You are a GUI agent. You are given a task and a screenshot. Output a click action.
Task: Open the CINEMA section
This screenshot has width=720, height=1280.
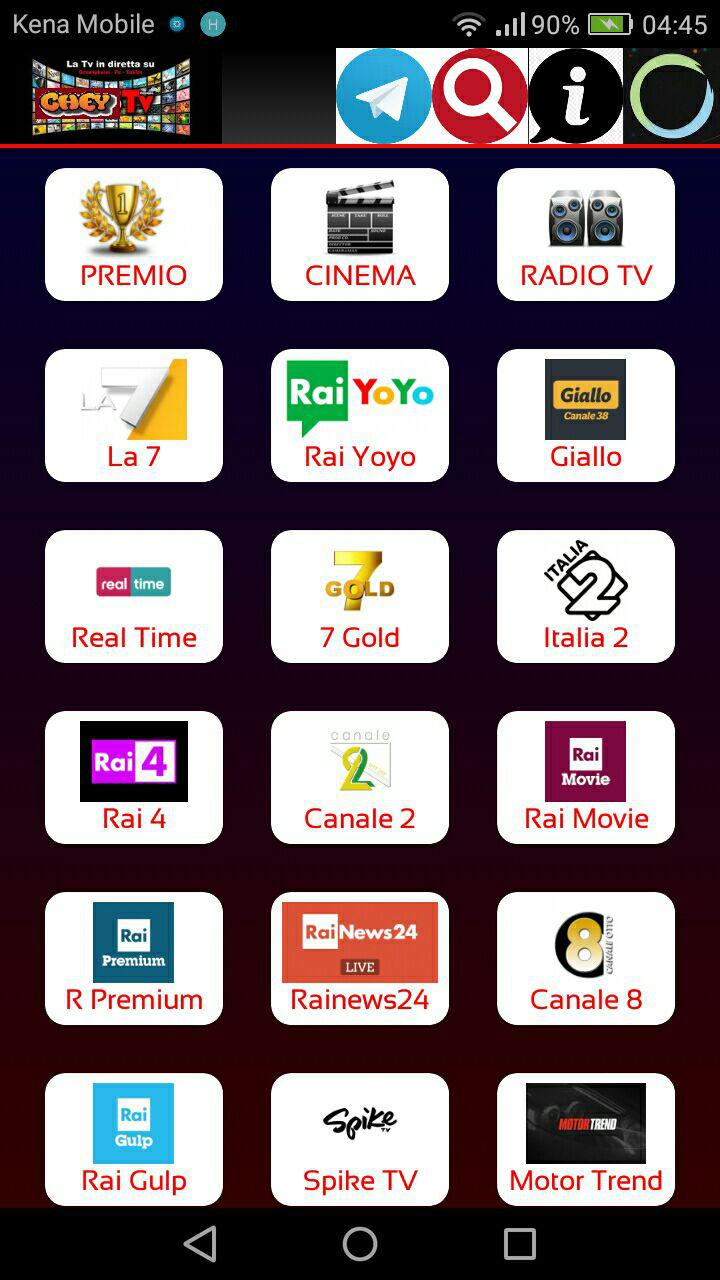click(360, 234)
